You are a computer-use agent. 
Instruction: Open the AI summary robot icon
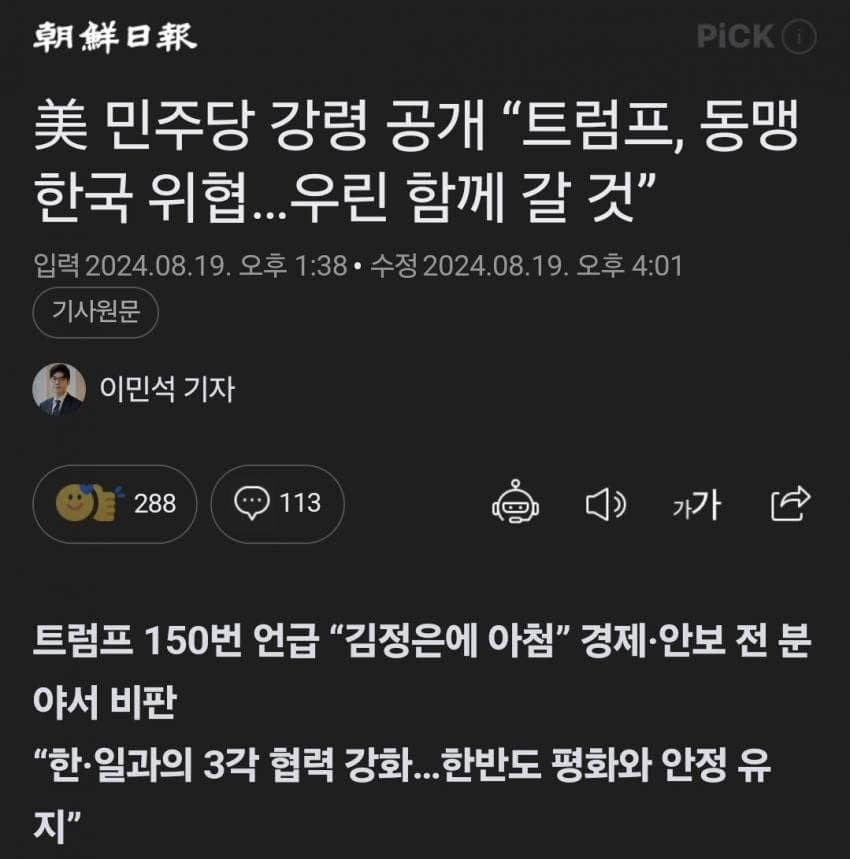tap(515, 502)
